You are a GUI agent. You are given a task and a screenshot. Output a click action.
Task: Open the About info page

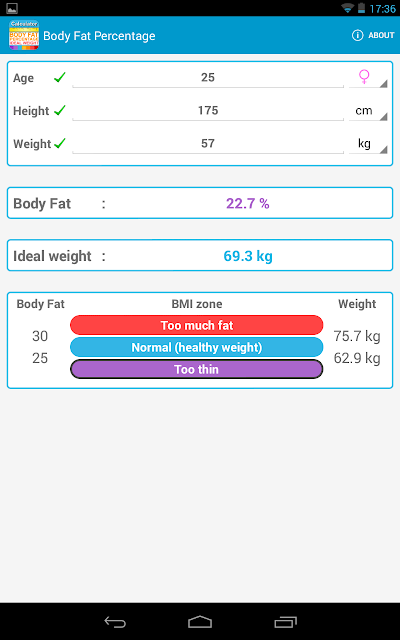tap(373, 36)
